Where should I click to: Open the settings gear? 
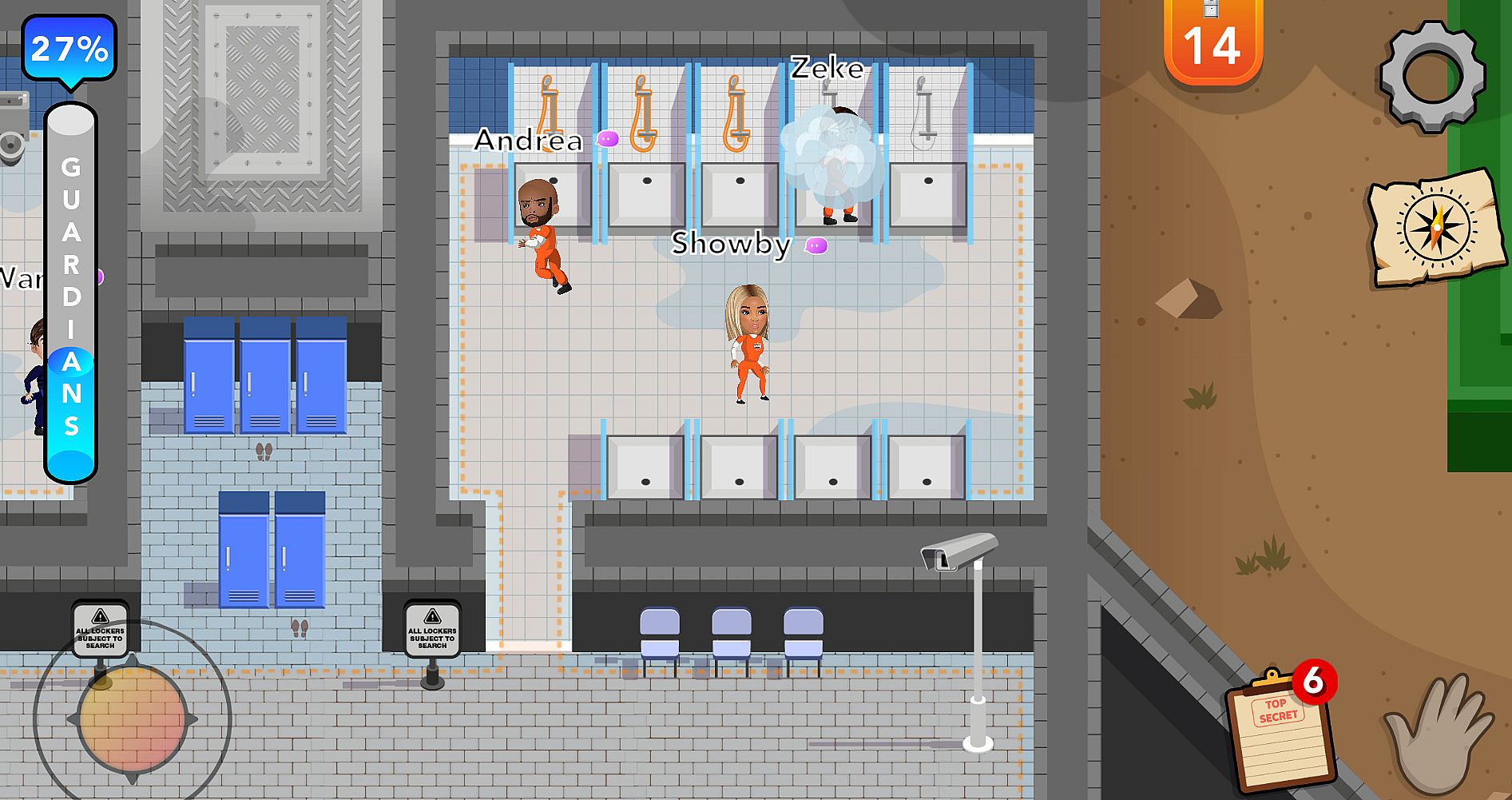pyautogui.click(x=1432, y=77)
